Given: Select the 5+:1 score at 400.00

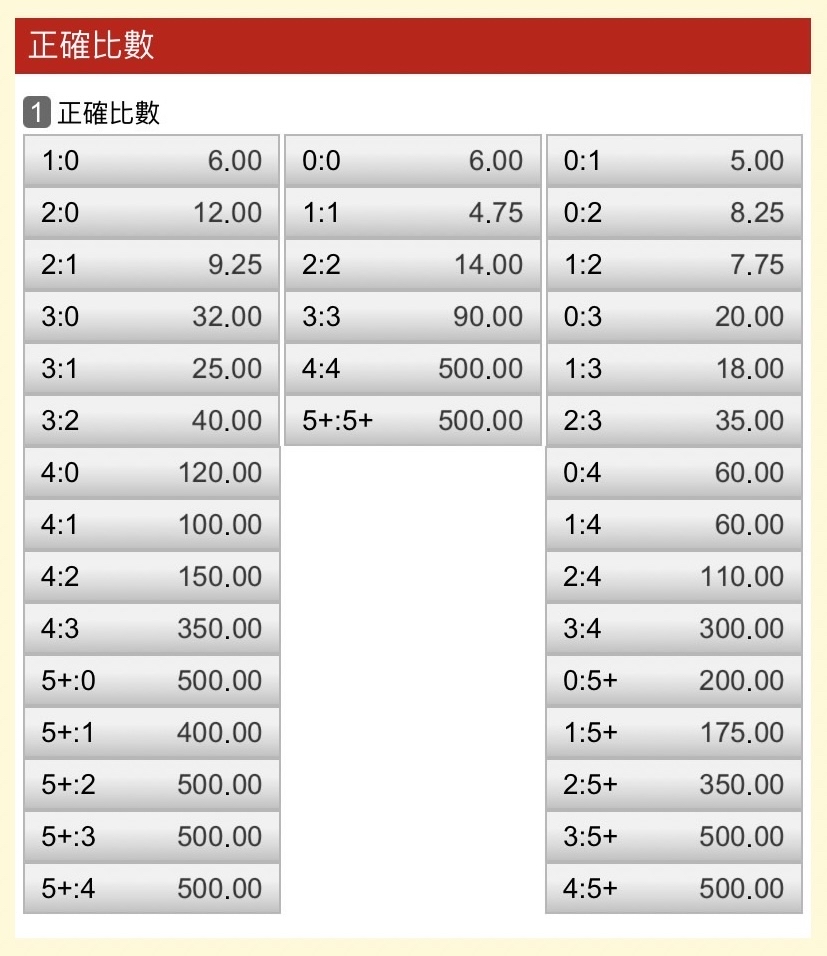Looking at the screenshot, I should 151,733.
